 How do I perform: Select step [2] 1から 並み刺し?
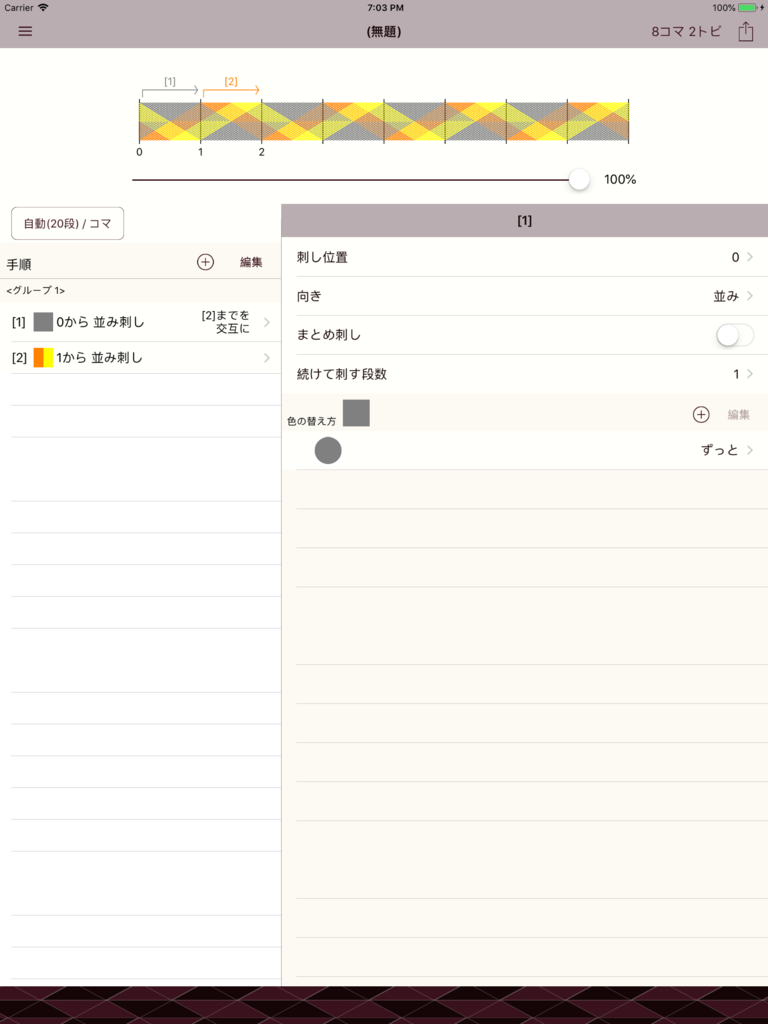pos(140,358)
